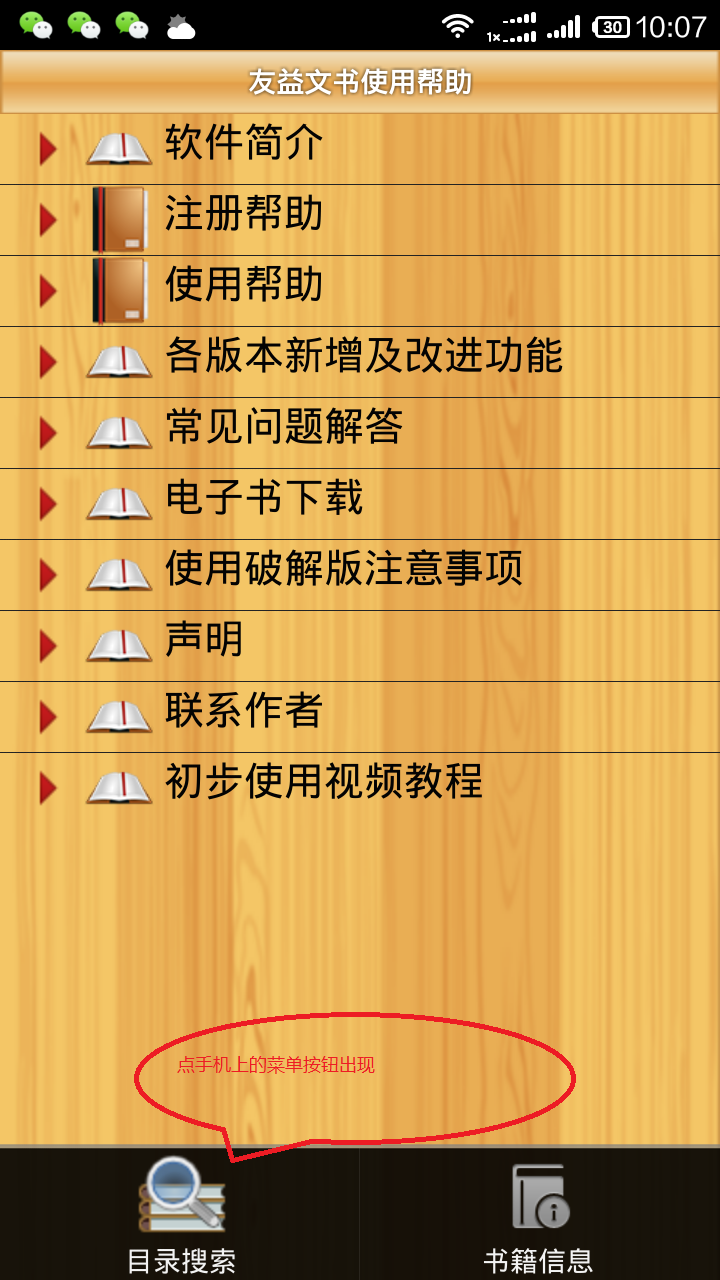Open 使用破解版注意事项
Screen dimensions: 720x1280
click(360, 575)
